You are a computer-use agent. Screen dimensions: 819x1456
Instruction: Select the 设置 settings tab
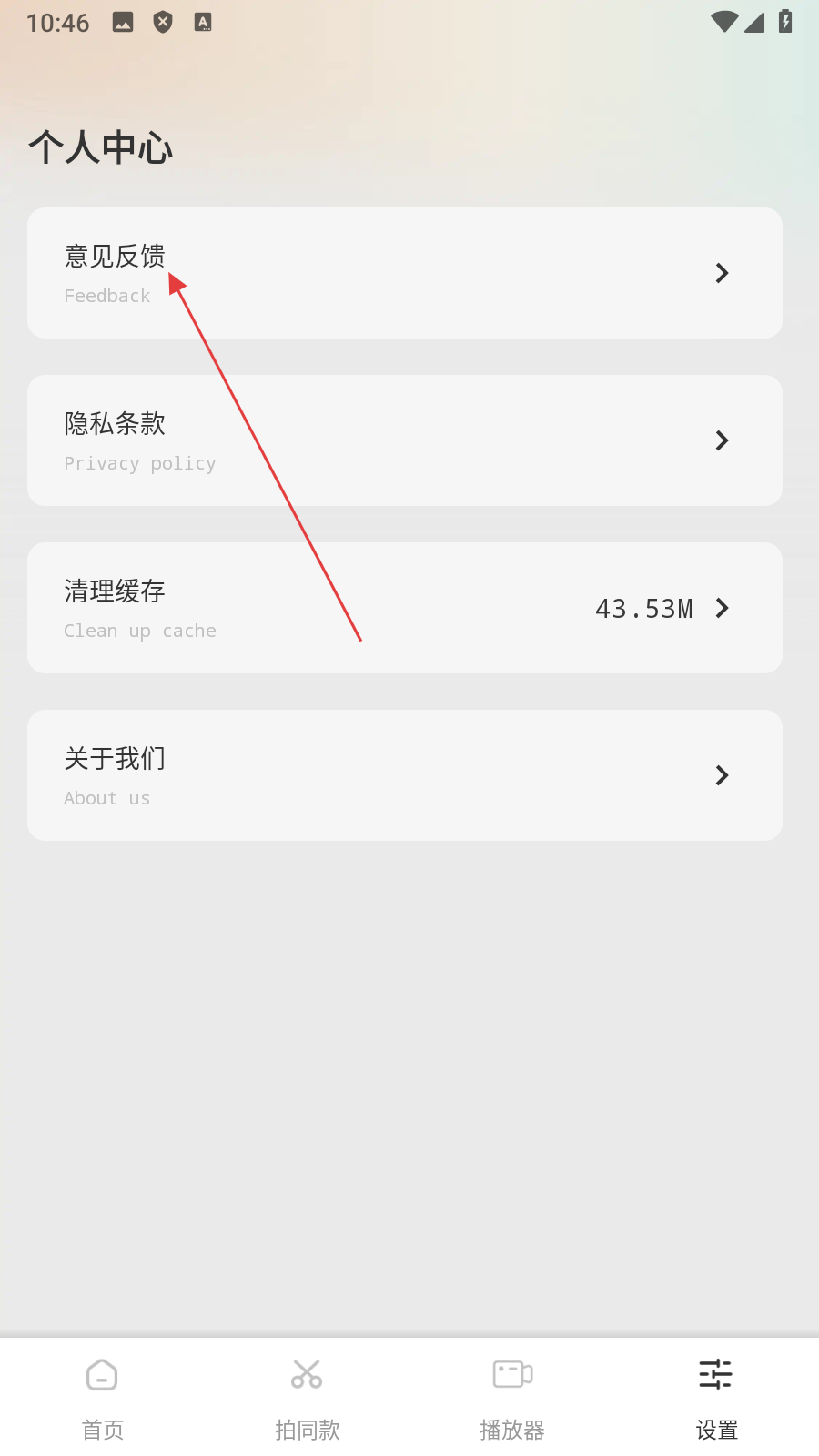(716, 1397)
